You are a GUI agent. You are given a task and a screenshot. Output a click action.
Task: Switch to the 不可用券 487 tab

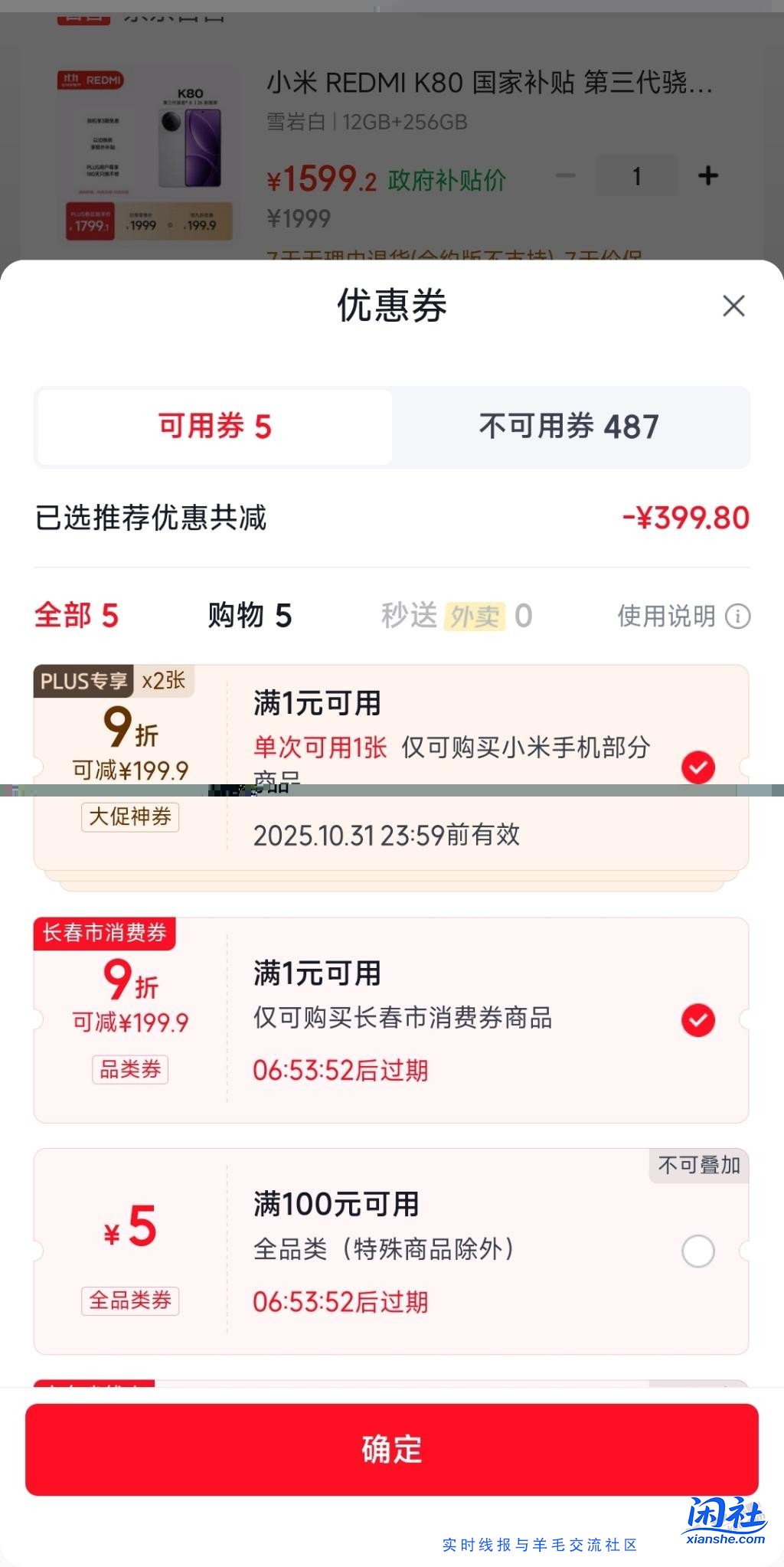(570, 427)
